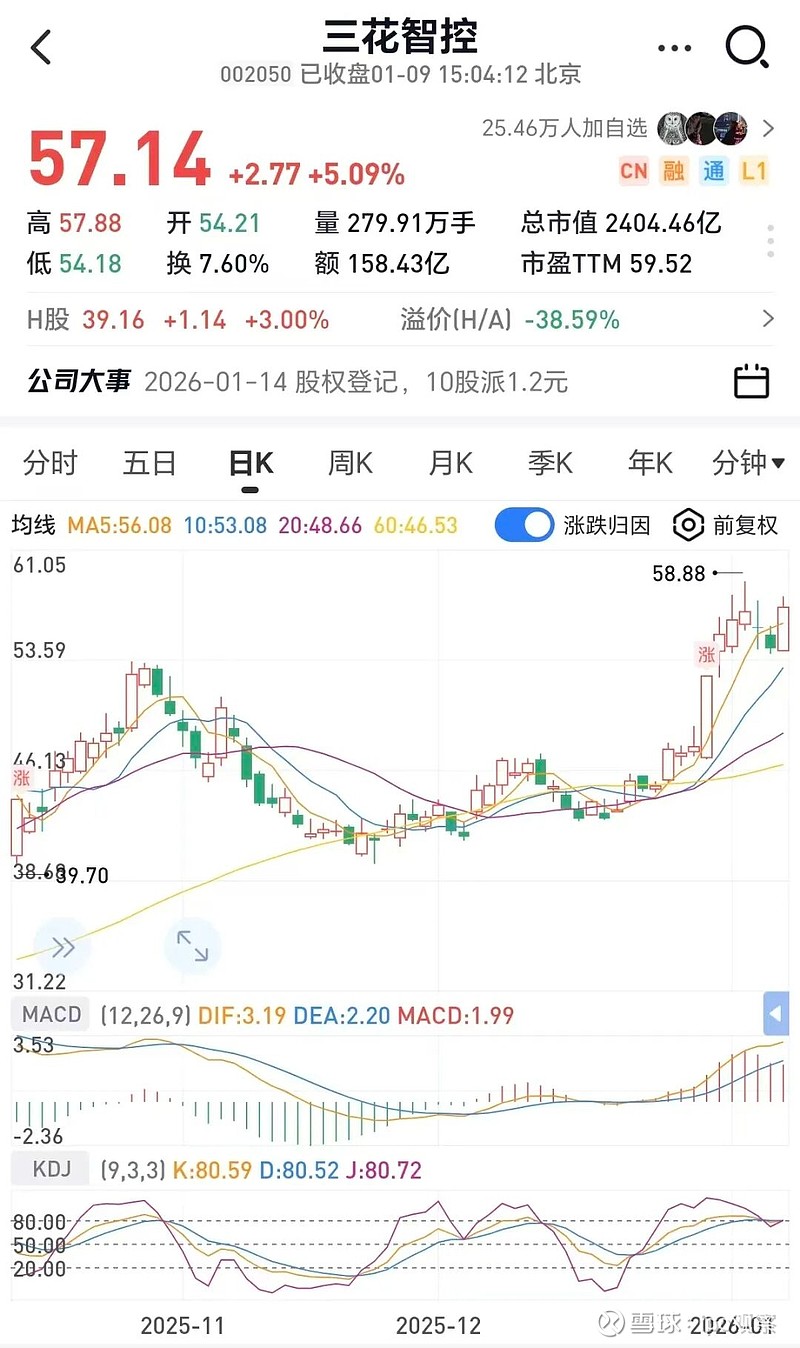Click the fast-forward double-chevron on the chart

click(x=63, y=945)
